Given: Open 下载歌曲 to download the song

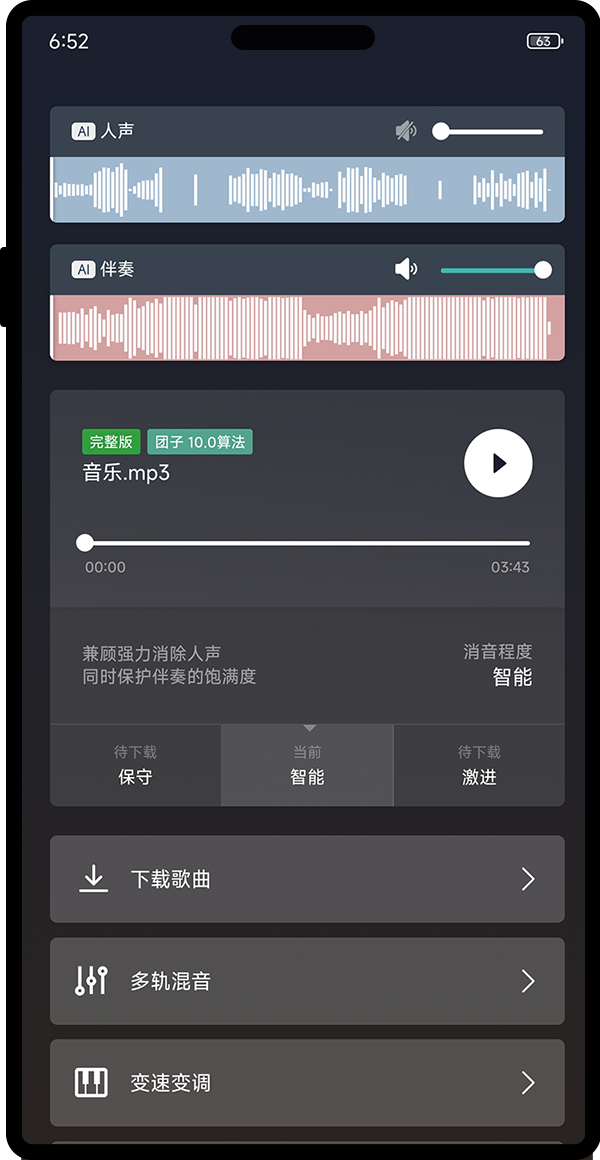Looking at the screenshot, I should [307, 879].
